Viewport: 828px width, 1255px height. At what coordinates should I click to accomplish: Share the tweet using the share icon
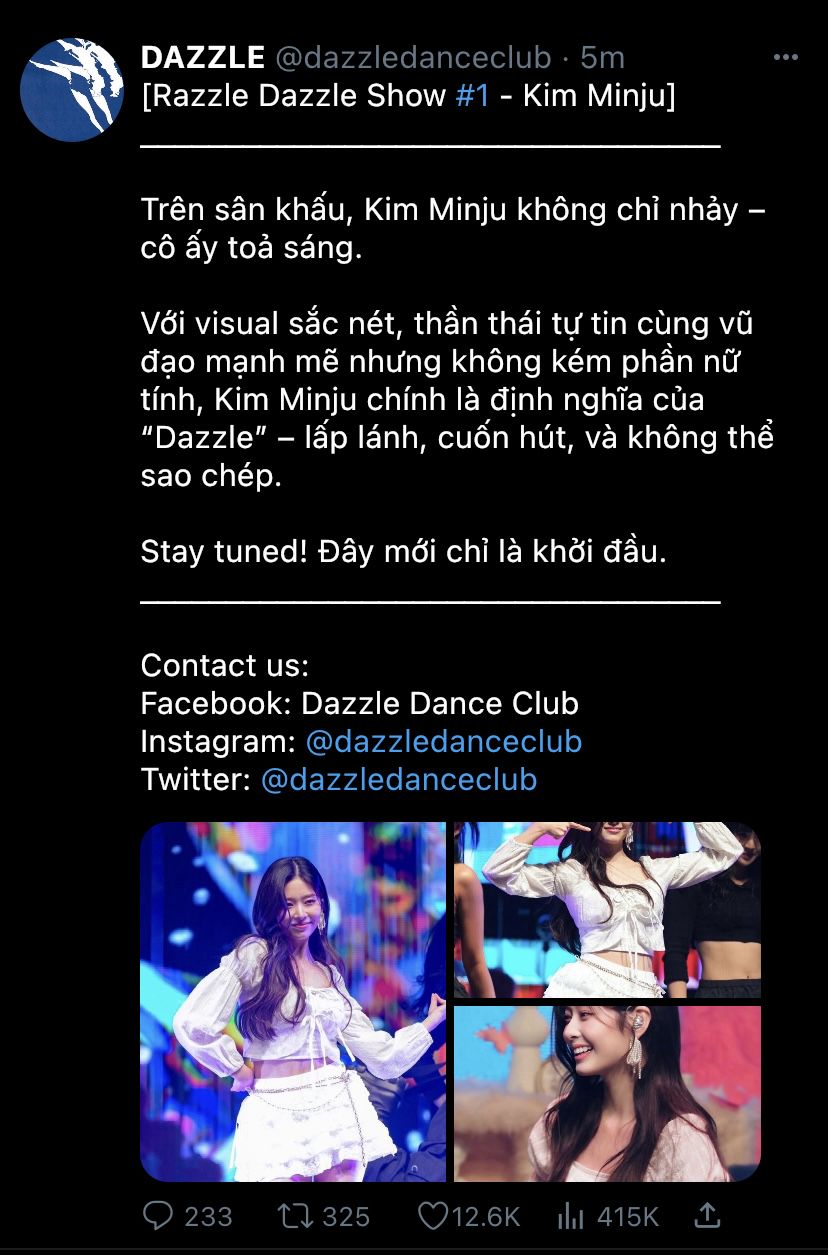tap(706, 1215)
